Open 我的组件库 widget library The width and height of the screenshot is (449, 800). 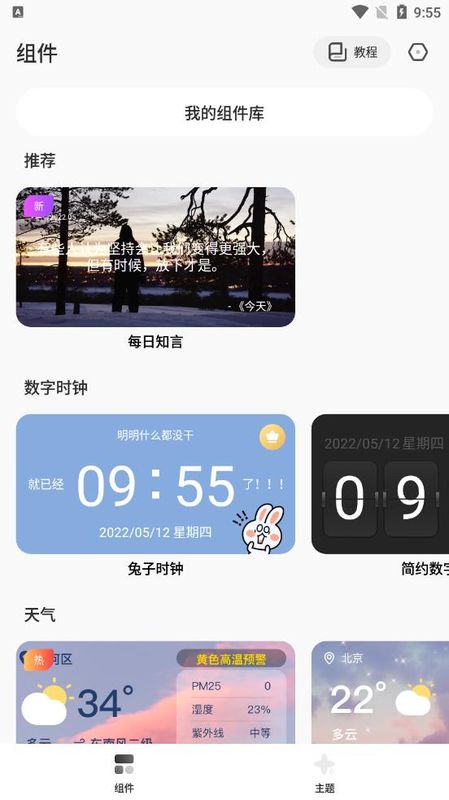224,113
